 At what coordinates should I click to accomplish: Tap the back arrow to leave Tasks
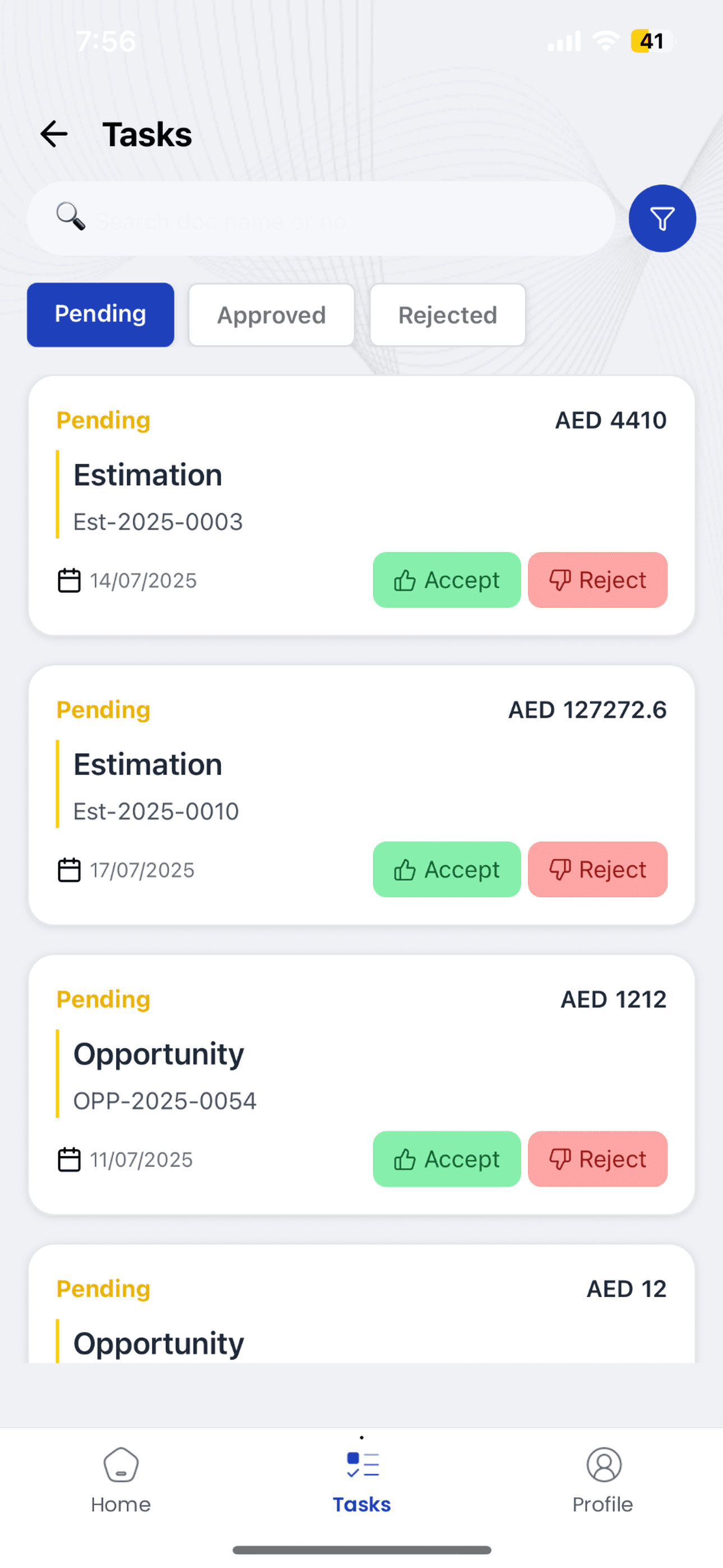(54, 134)
